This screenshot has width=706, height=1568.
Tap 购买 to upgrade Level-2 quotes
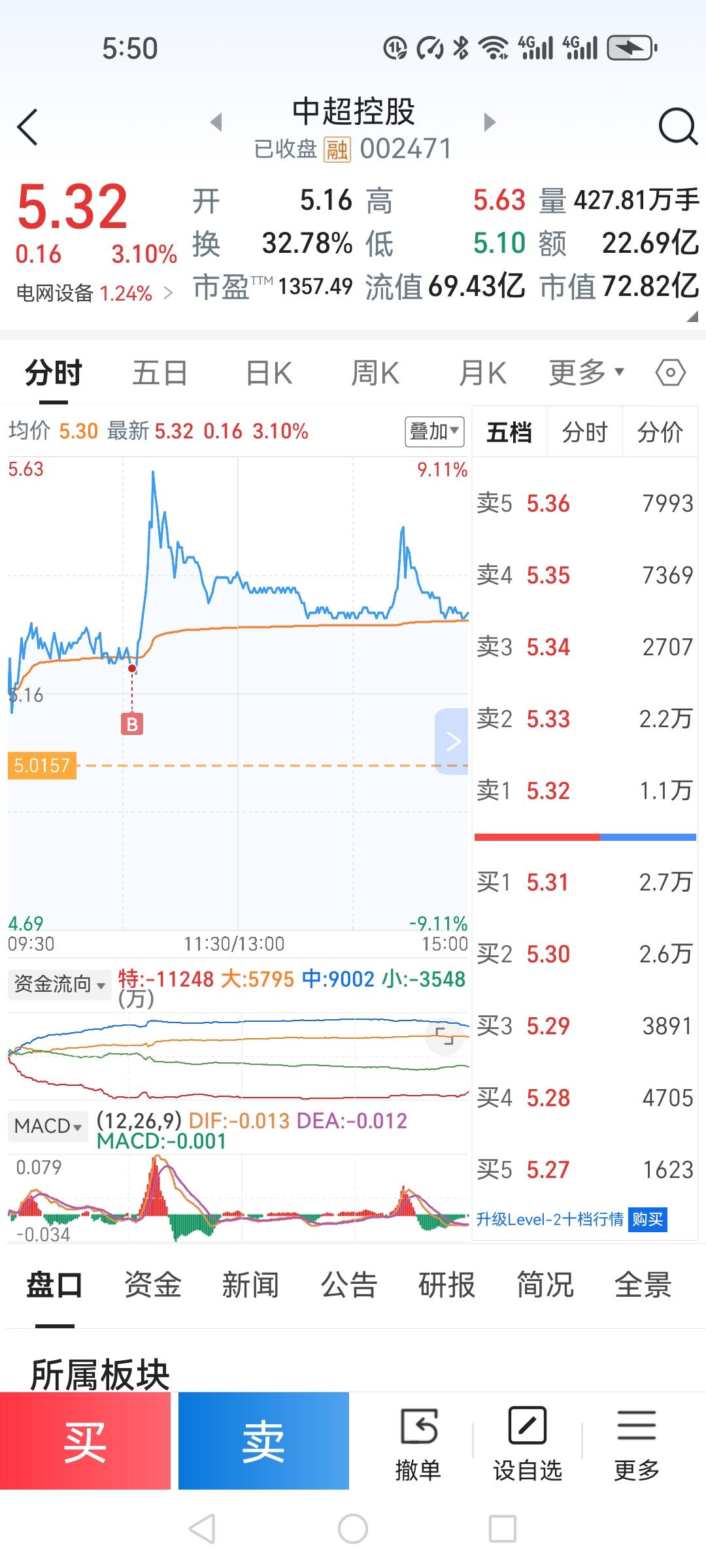[647, 1219]
